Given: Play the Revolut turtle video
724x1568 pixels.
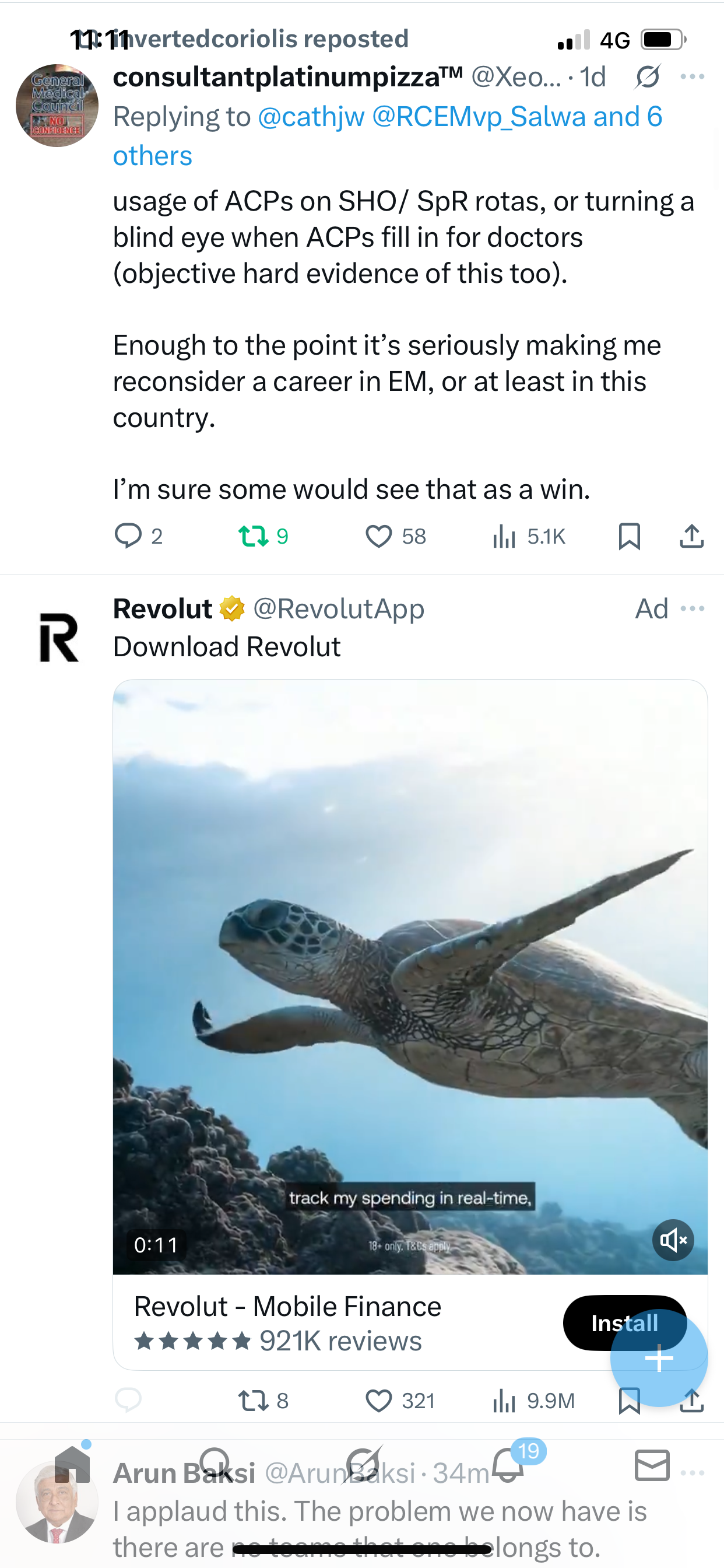Looking at the screenshot, I should click(x=409, y=974).
